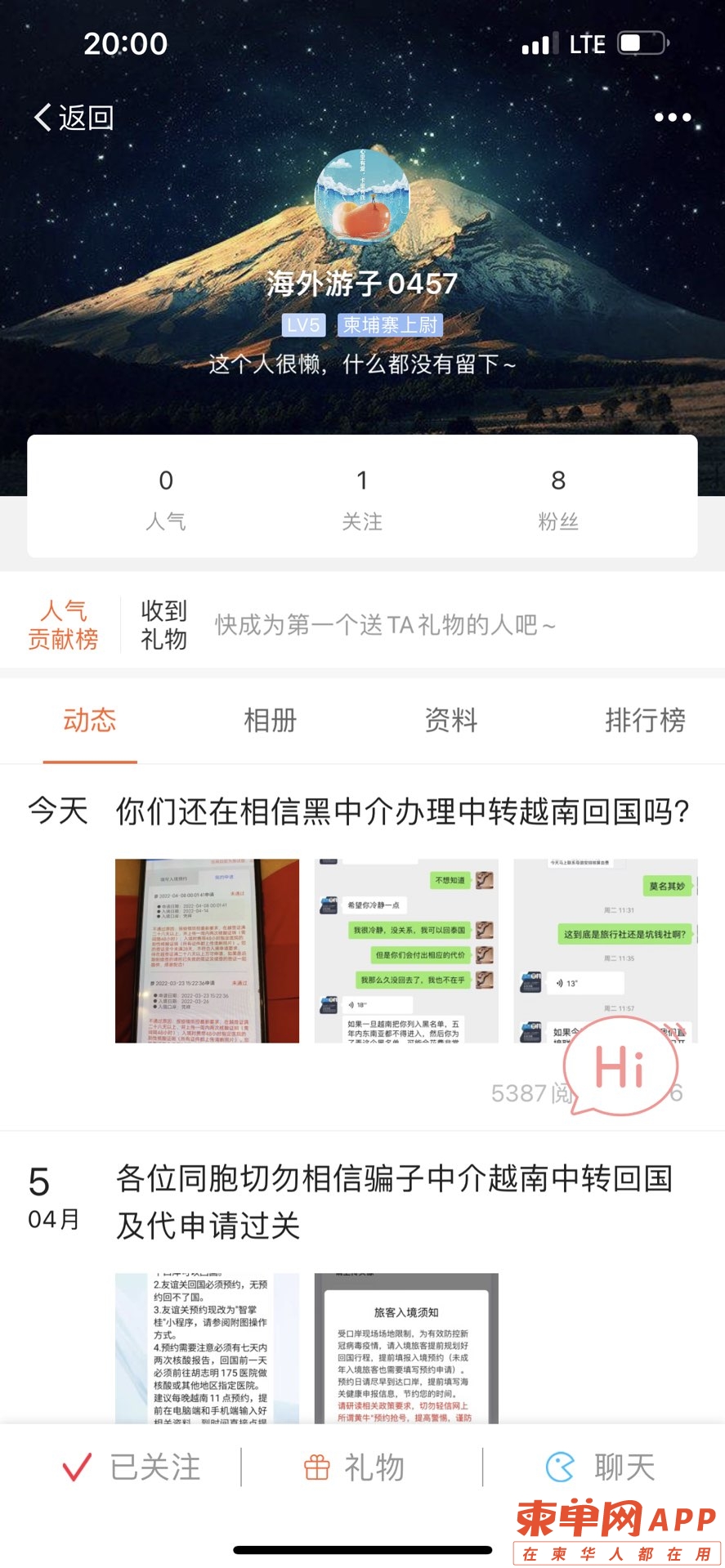725x1568 pixels.
Task: Open the 海外游子0457 profile avatar
Action: (362, 198)
